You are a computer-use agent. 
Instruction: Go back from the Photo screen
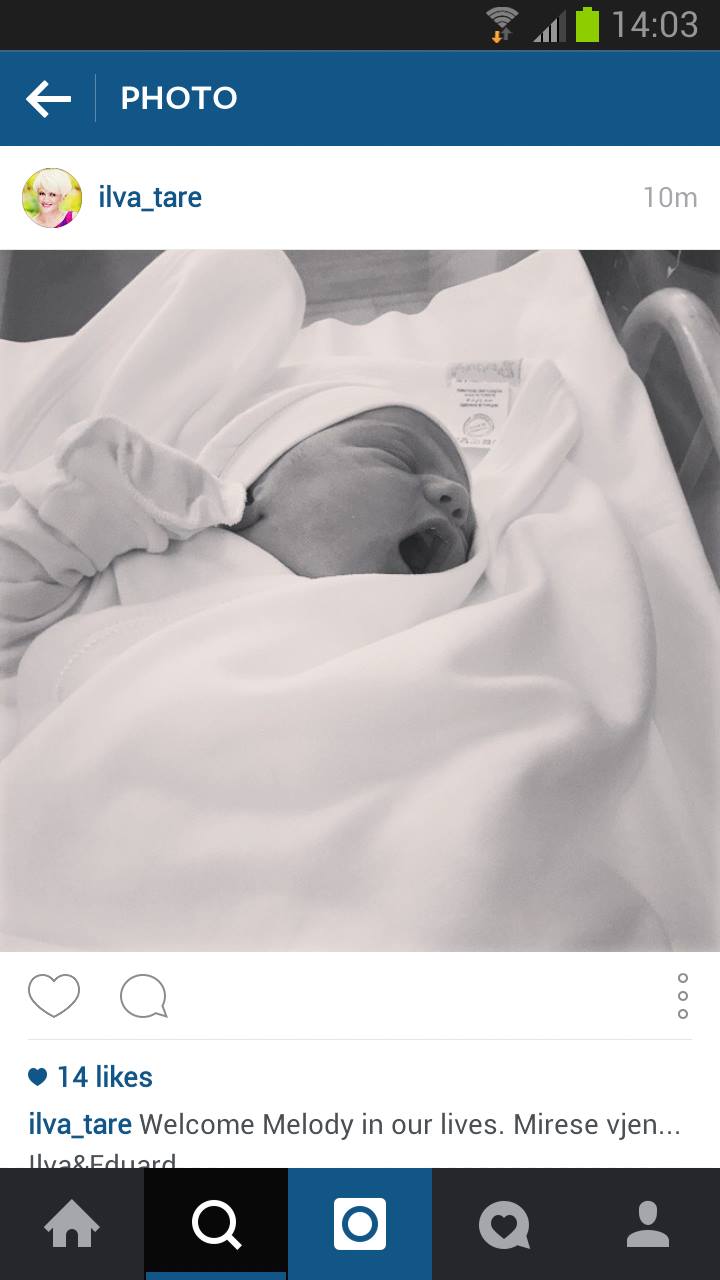click(48, 98)
